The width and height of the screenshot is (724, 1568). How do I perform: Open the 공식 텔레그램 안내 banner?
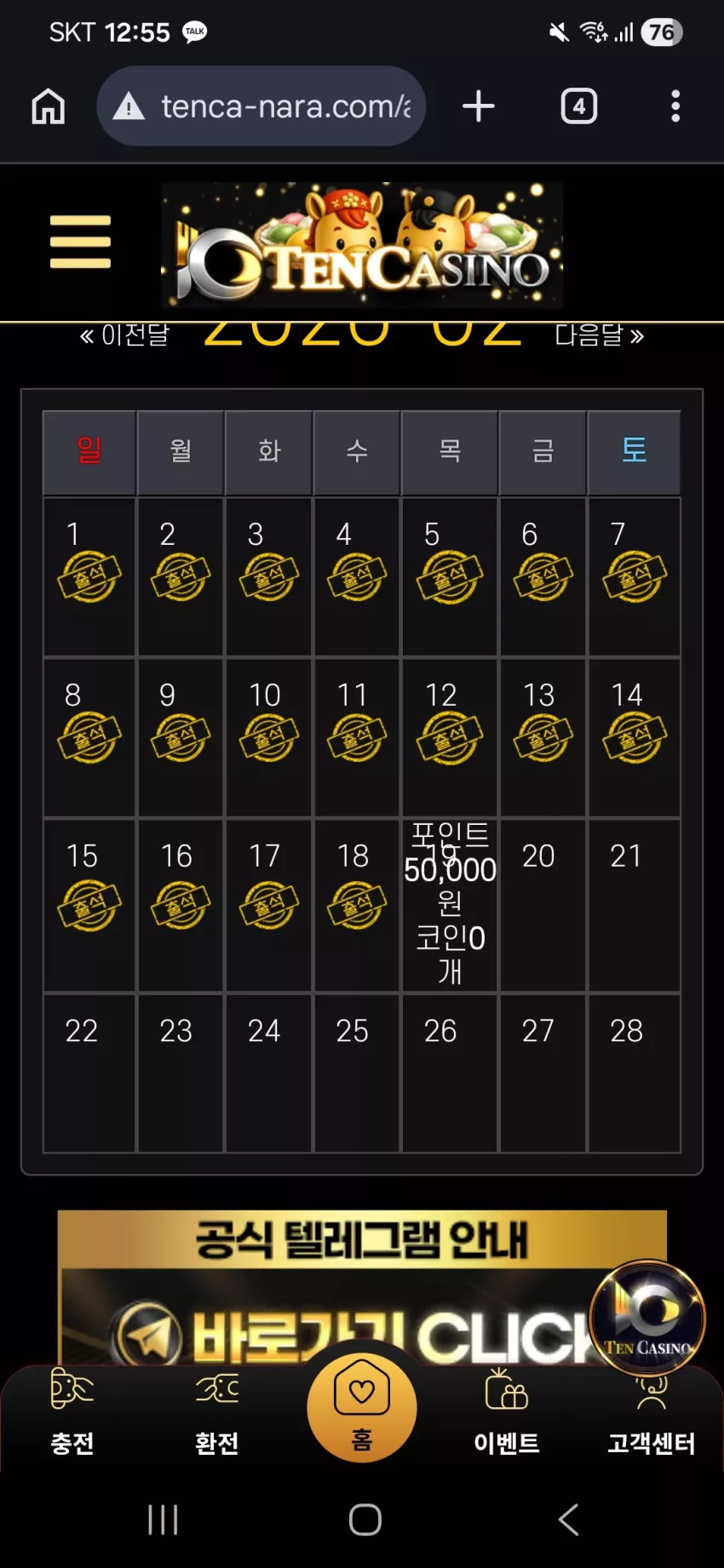[x=362, y=1287]
